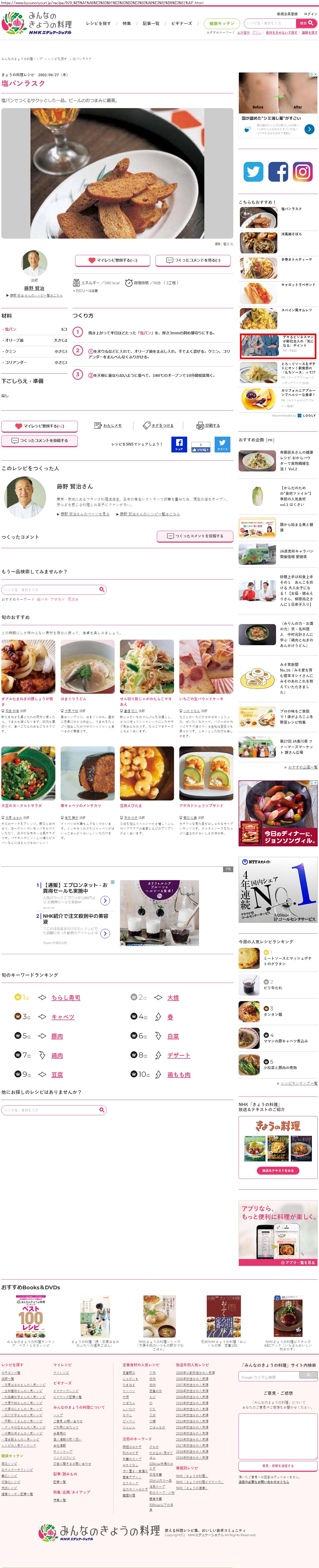Go to the ビギナーズ section
The image size is (319, 1568).
tap(181, 23)
